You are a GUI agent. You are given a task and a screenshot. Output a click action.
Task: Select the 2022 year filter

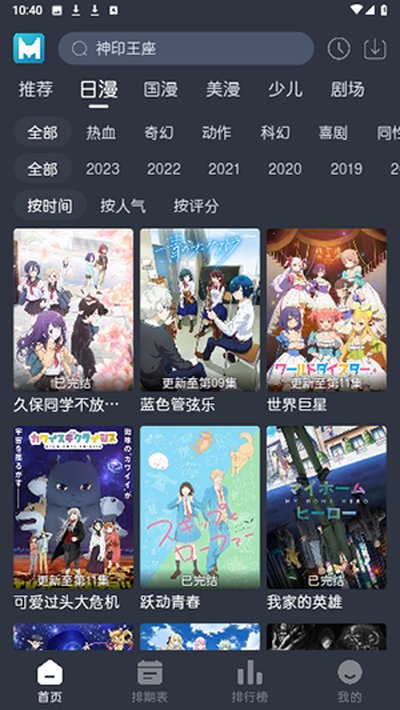coord(164,169)
